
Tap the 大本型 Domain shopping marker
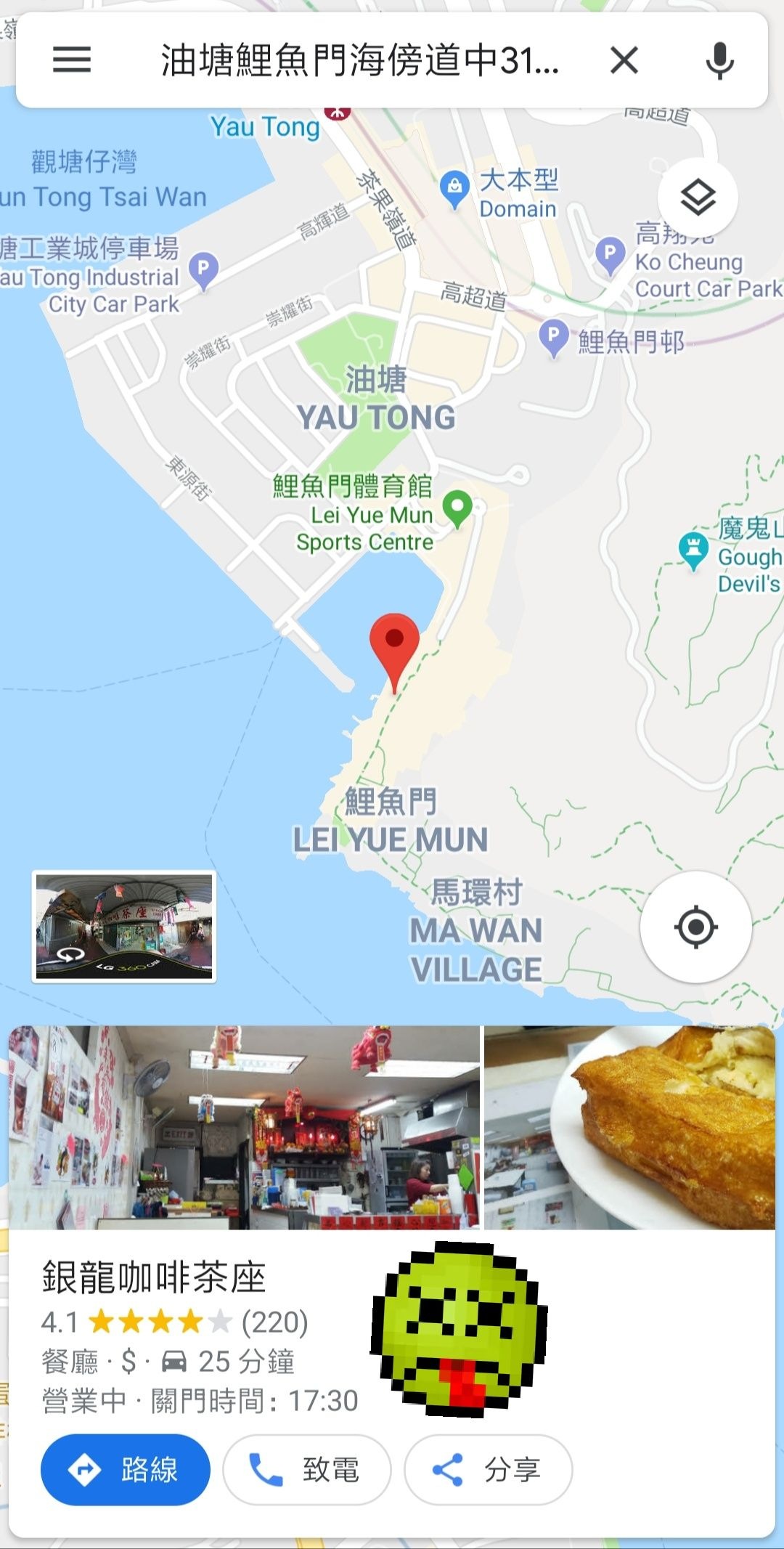454,190
